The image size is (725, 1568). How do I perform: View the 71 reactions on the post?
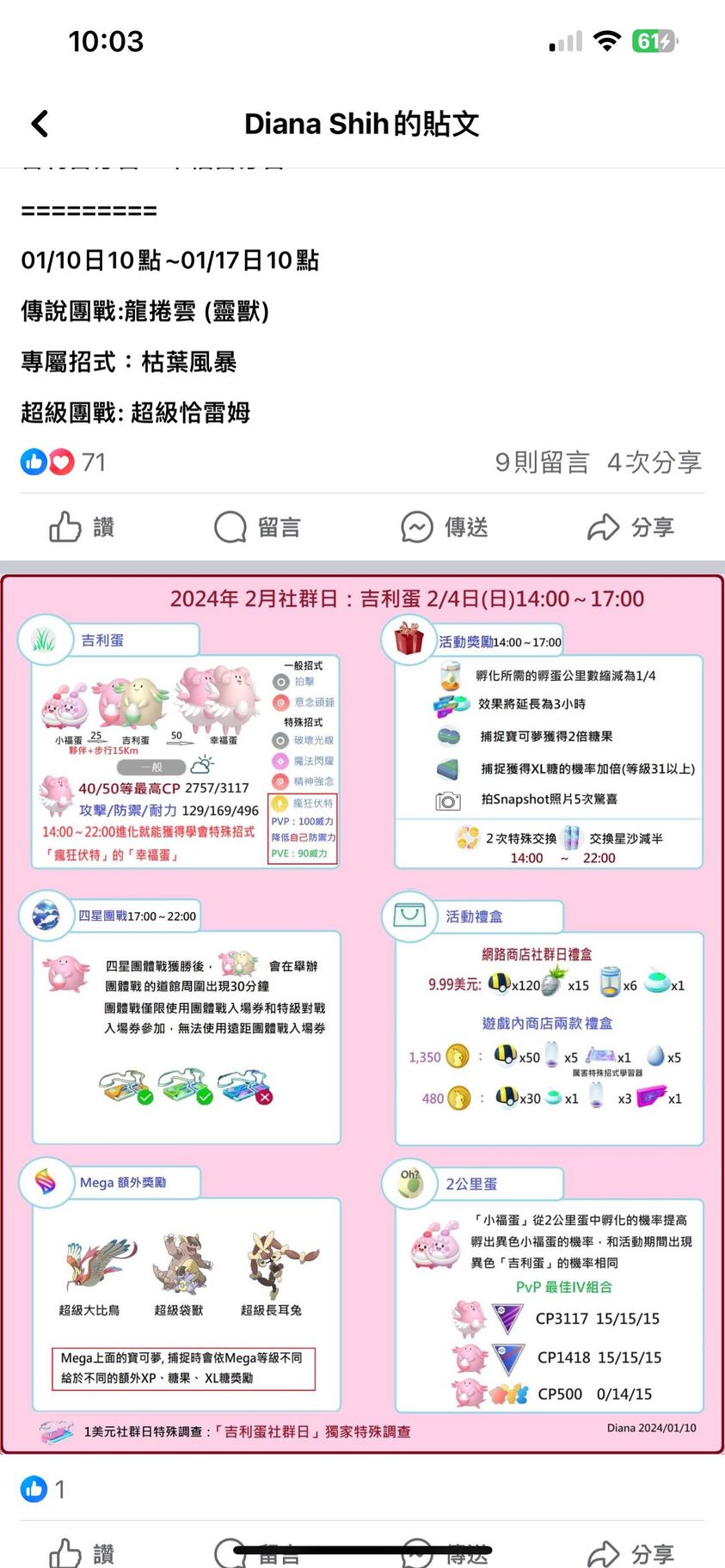click(64, 462)
